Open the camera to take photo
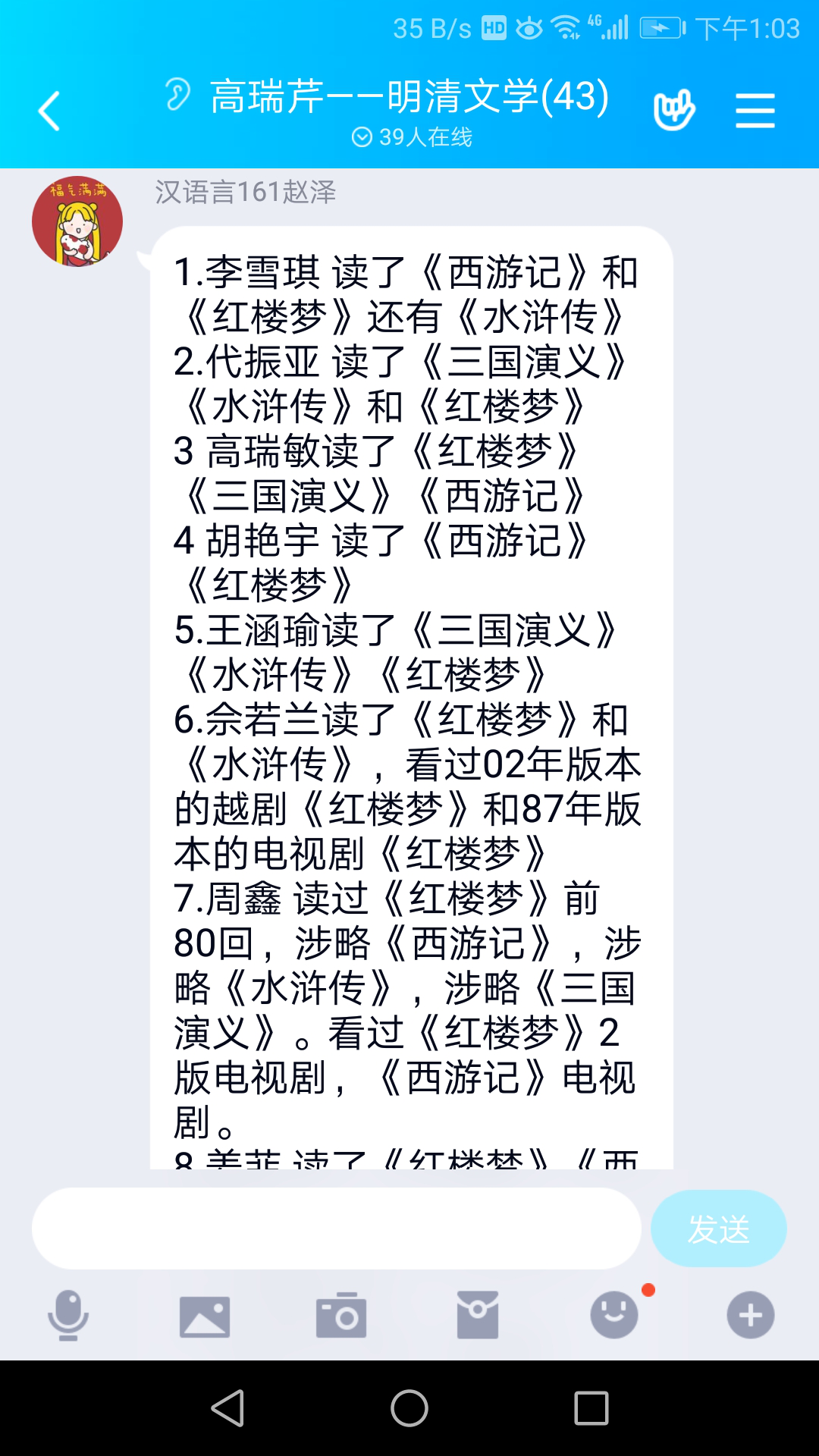Image resolution: width=819 pixels, height=1456 pixels. tap(341, 1316)
